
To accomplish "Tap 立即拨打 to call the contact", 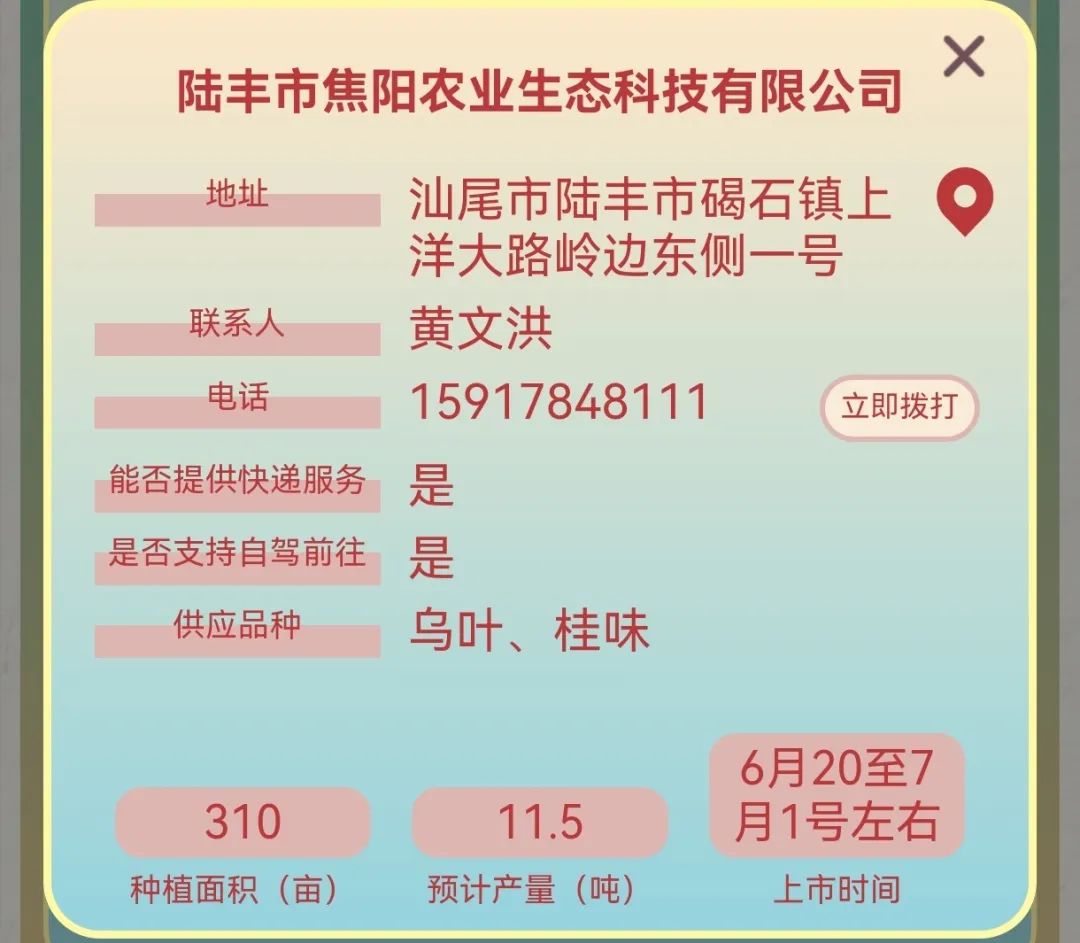I will pyautogui.click(x=899, y=407).
